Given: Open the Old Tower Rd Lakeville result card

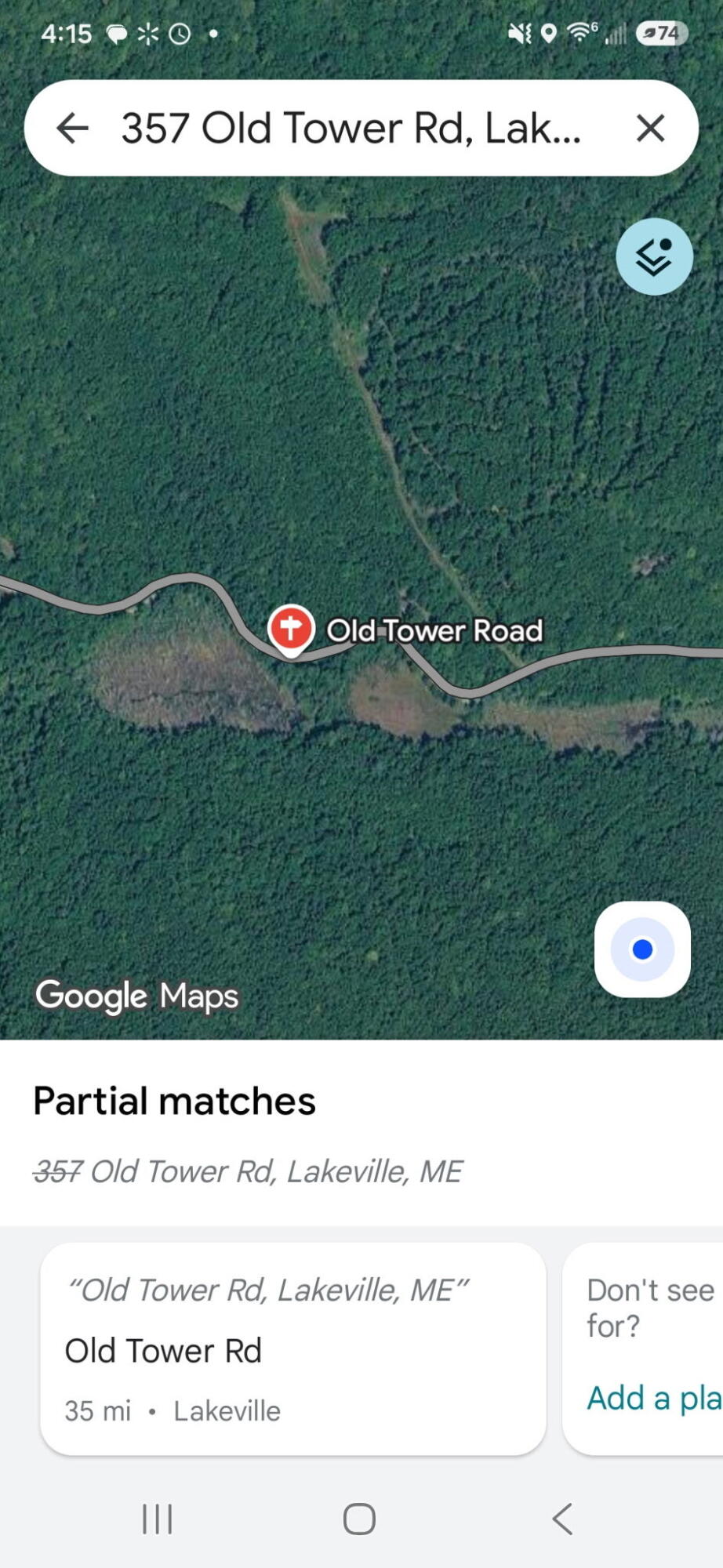Looking at the screenshot, I should click(292, 1348).
